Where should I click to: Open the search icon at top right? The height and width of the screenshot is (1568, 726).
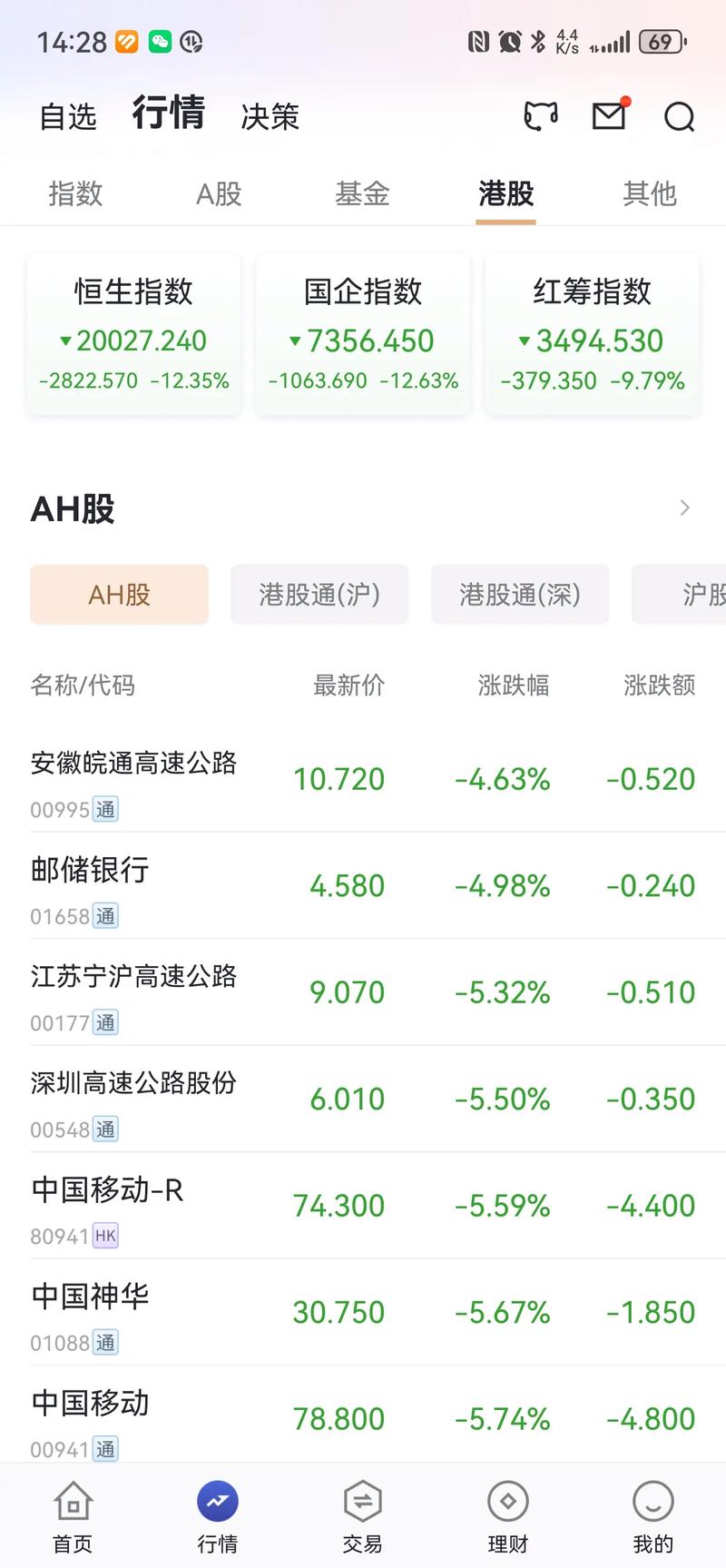click(x=679, y=116)
